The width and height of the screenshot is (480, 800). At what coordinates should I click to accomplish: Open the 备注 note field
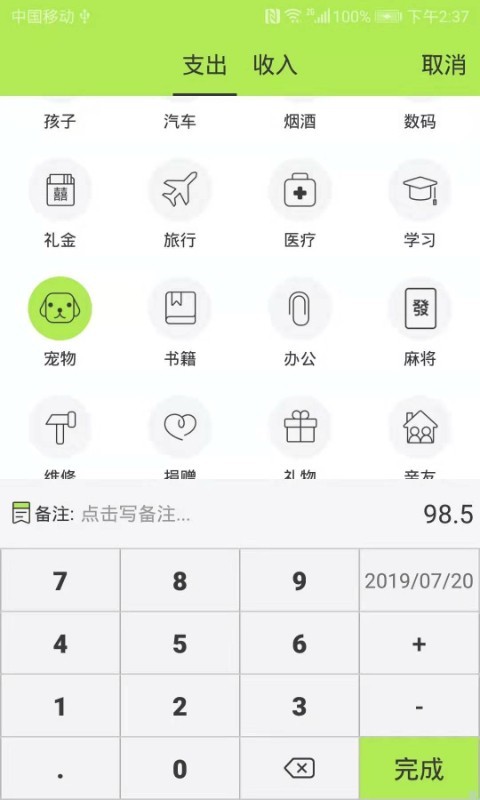[204, 514]
